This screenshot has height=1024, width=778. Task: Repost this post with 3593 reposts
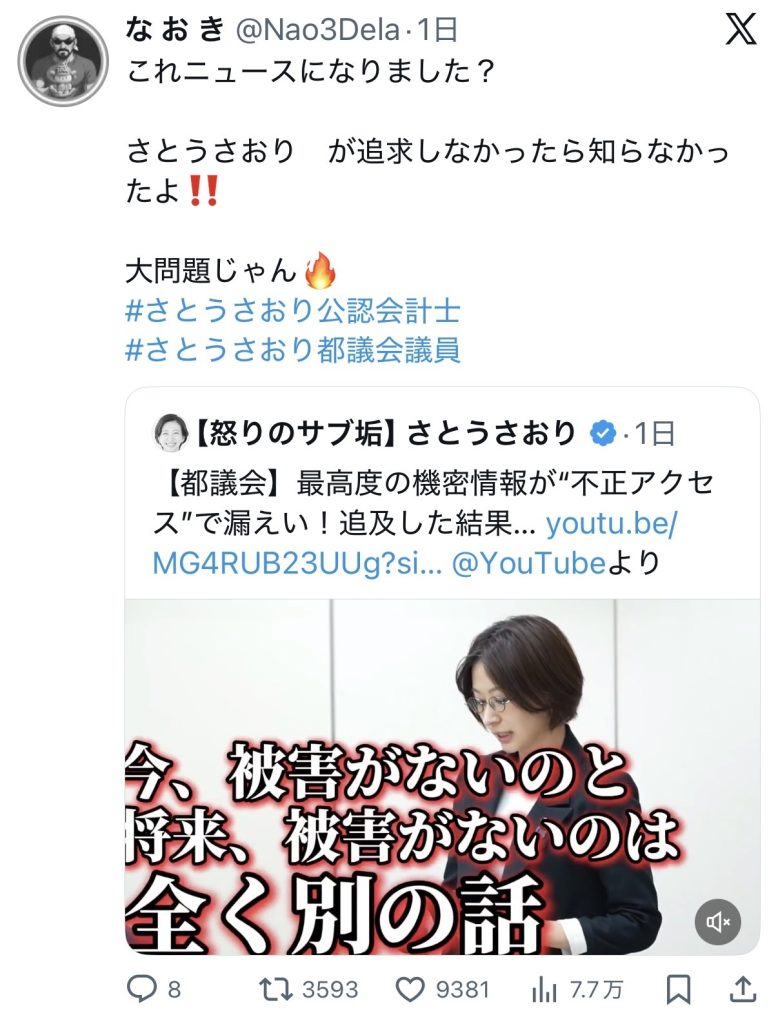pyautogui.click(x=272, y=989)
